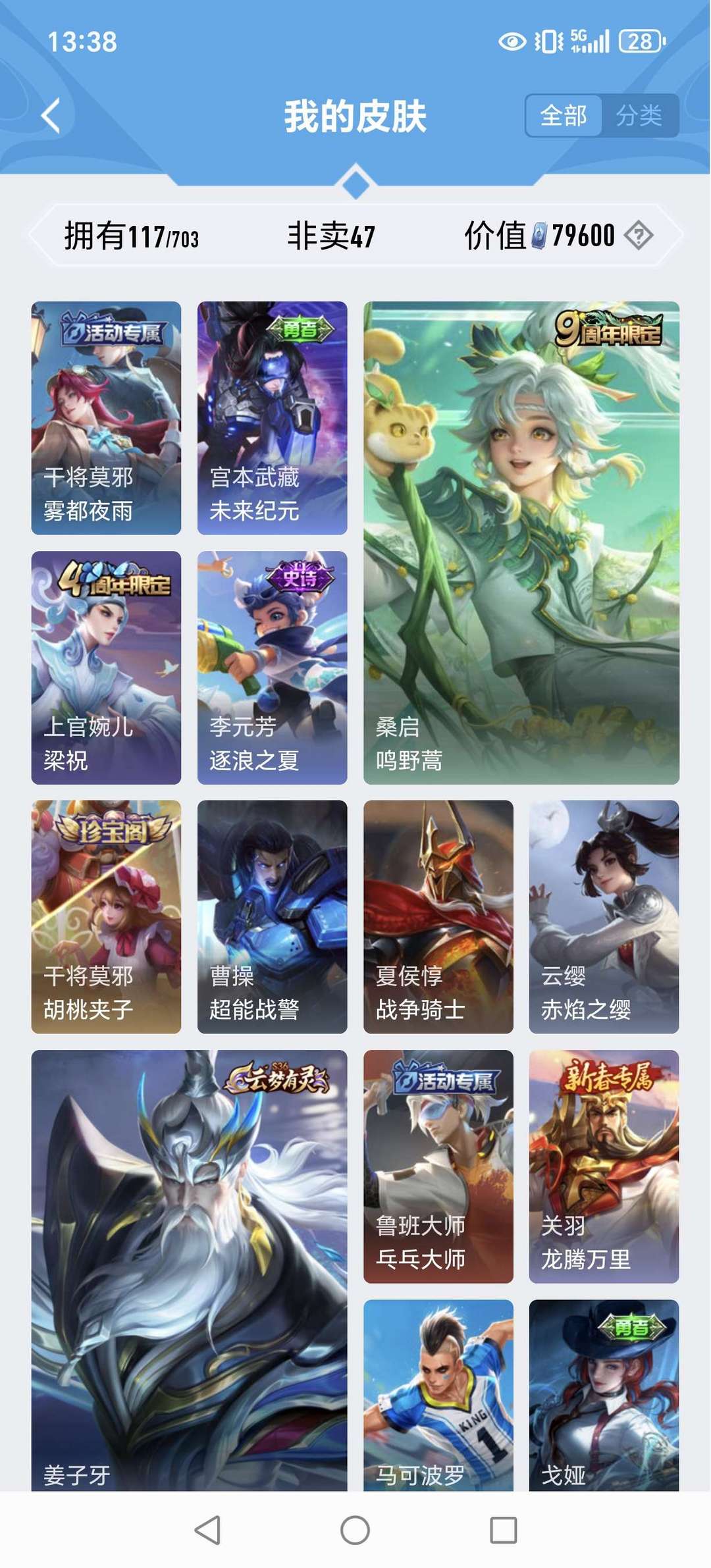Open 云缨 赤焰之缨 skin card
Image resolution: width=711 pixels, height=1568 pixels.
point(604,917)
